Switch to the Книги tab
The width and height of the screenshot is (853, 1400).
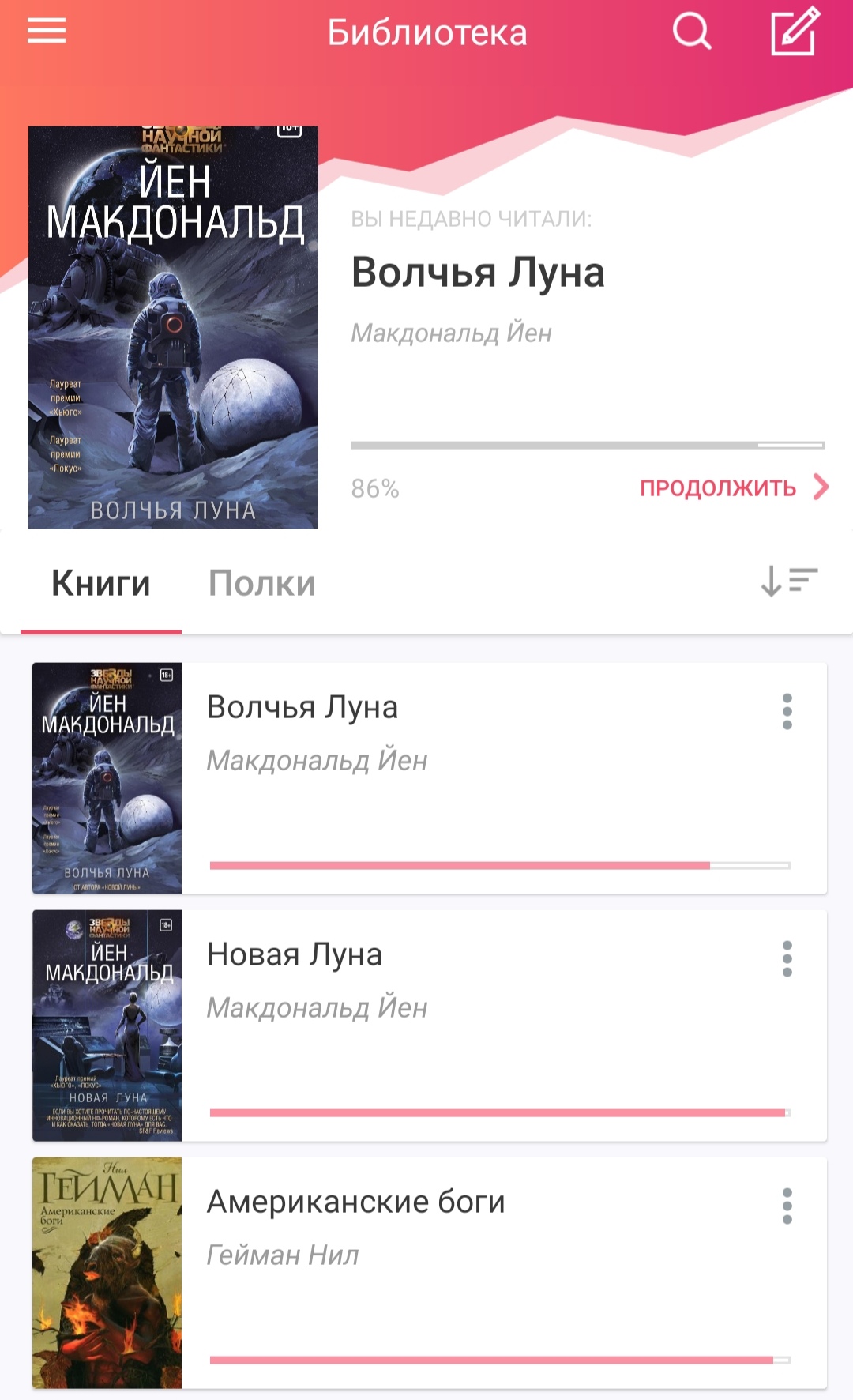(101, 584)
